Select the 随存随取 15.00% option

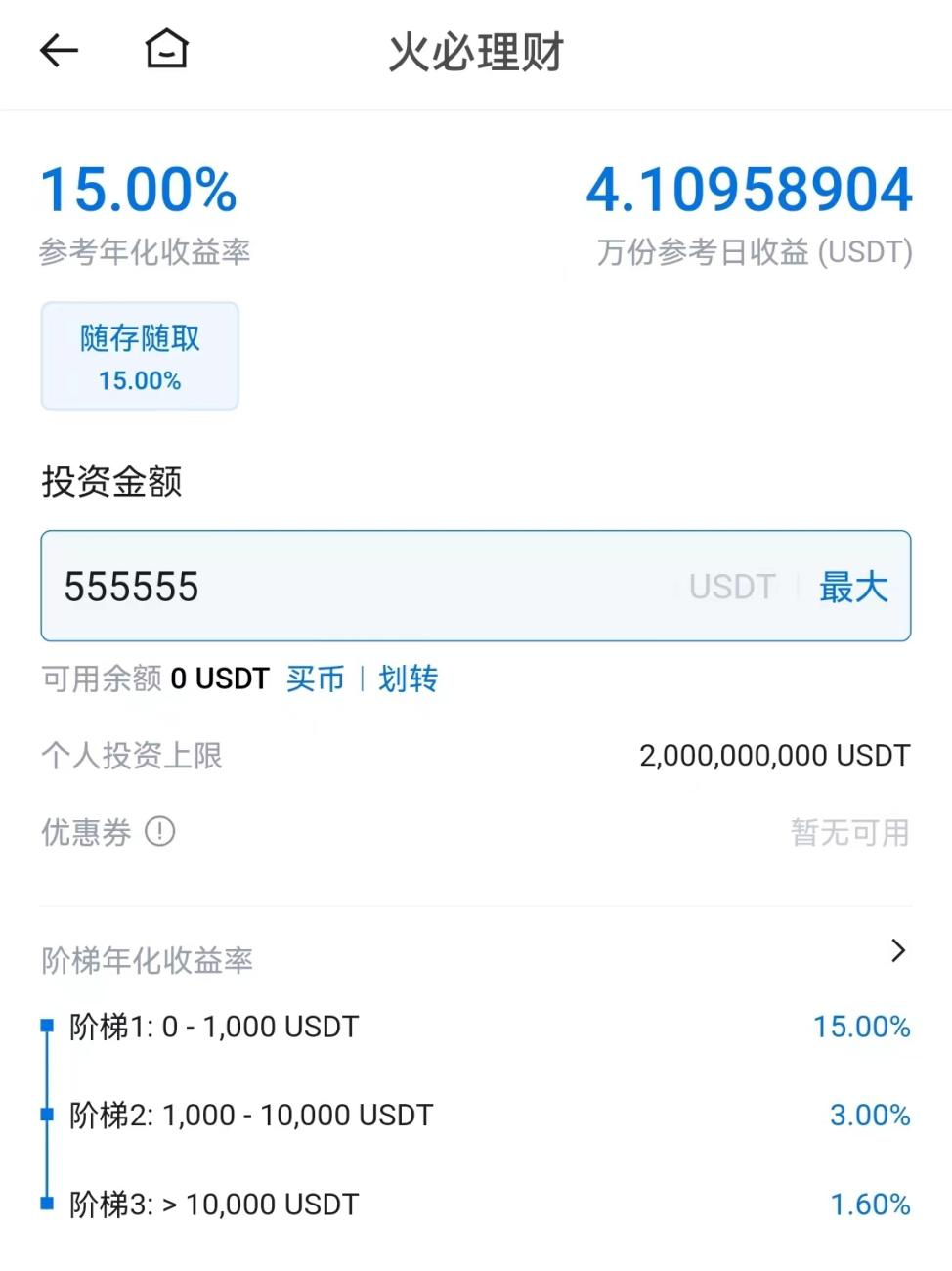click(140, 356)
